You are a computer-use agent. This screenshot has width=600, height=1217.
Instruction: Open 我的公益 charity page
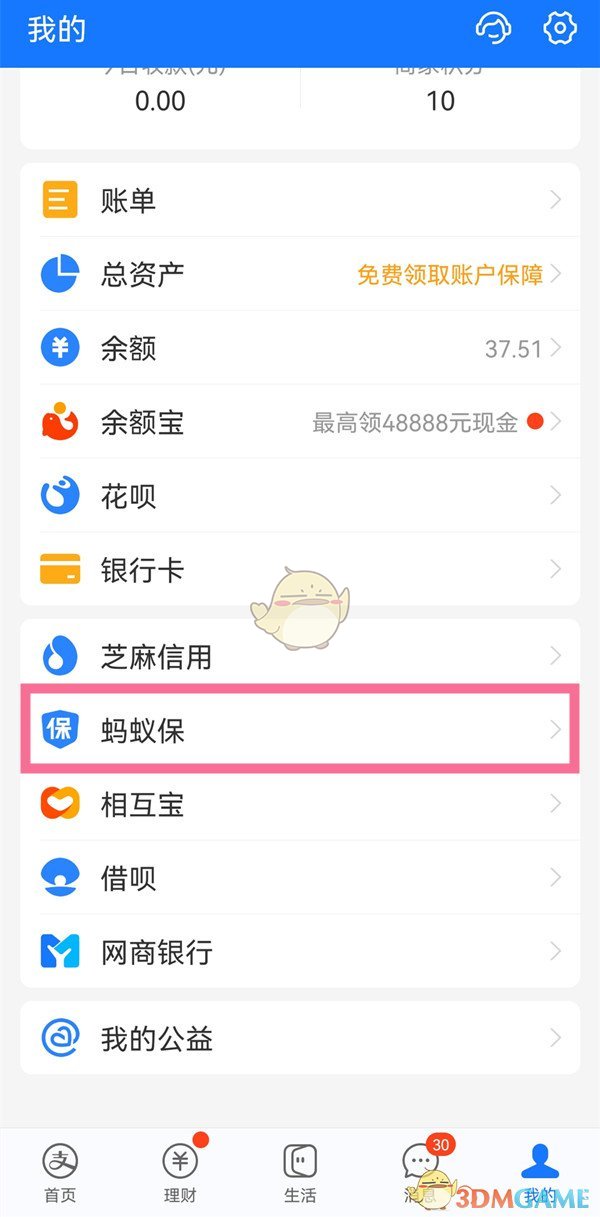pyautogui.click(x=300, y=1039)
